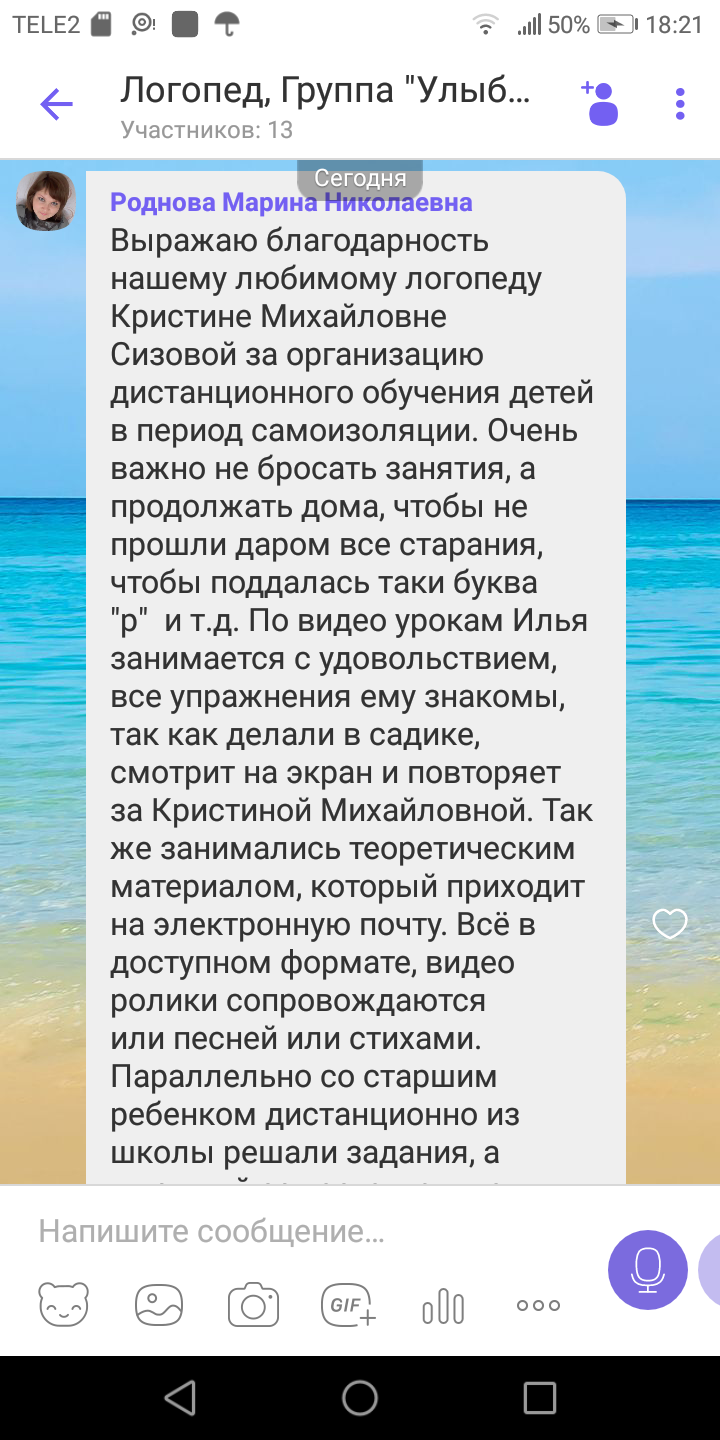This screenshot has width=720, height=1440.
Task: Open the GIF creator
Action: 348,1304
